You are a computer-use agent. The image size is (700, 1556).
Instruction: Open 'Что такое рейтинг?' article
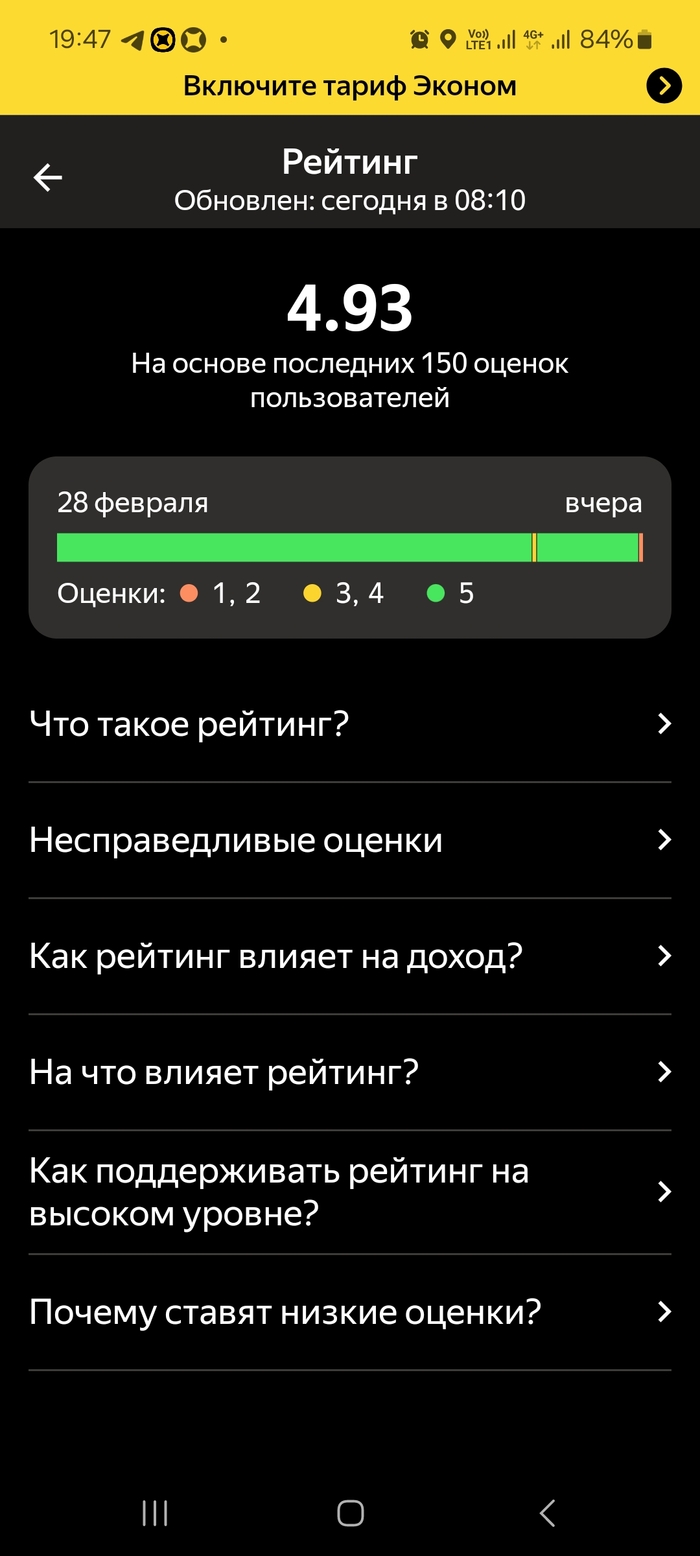click(x=349, y=724)
